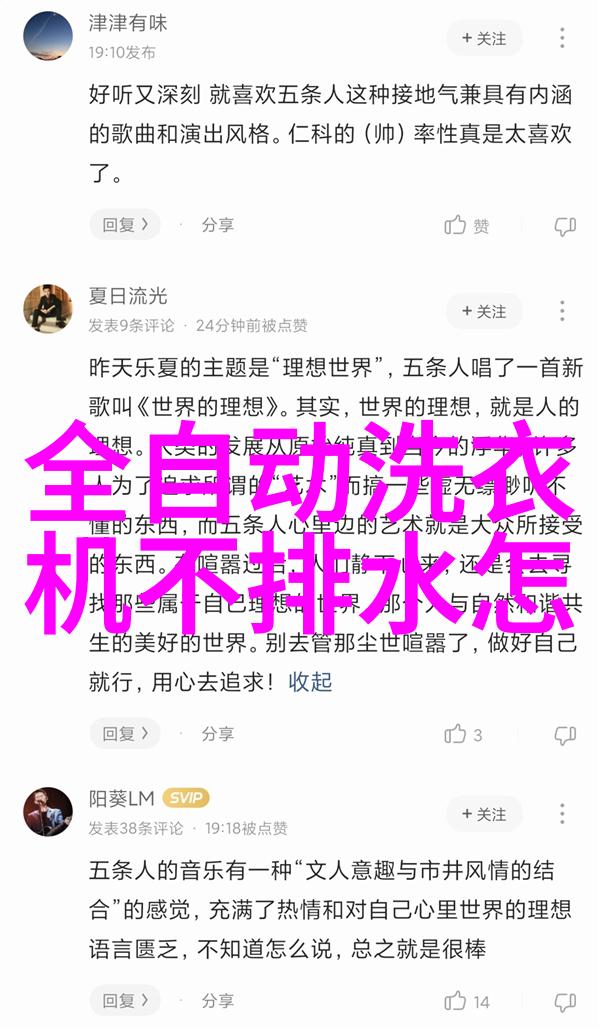Viewport: 600px width, 1029px height.
Task: Open 夏日流光's profile avatar
Action: tap(48, 309)
